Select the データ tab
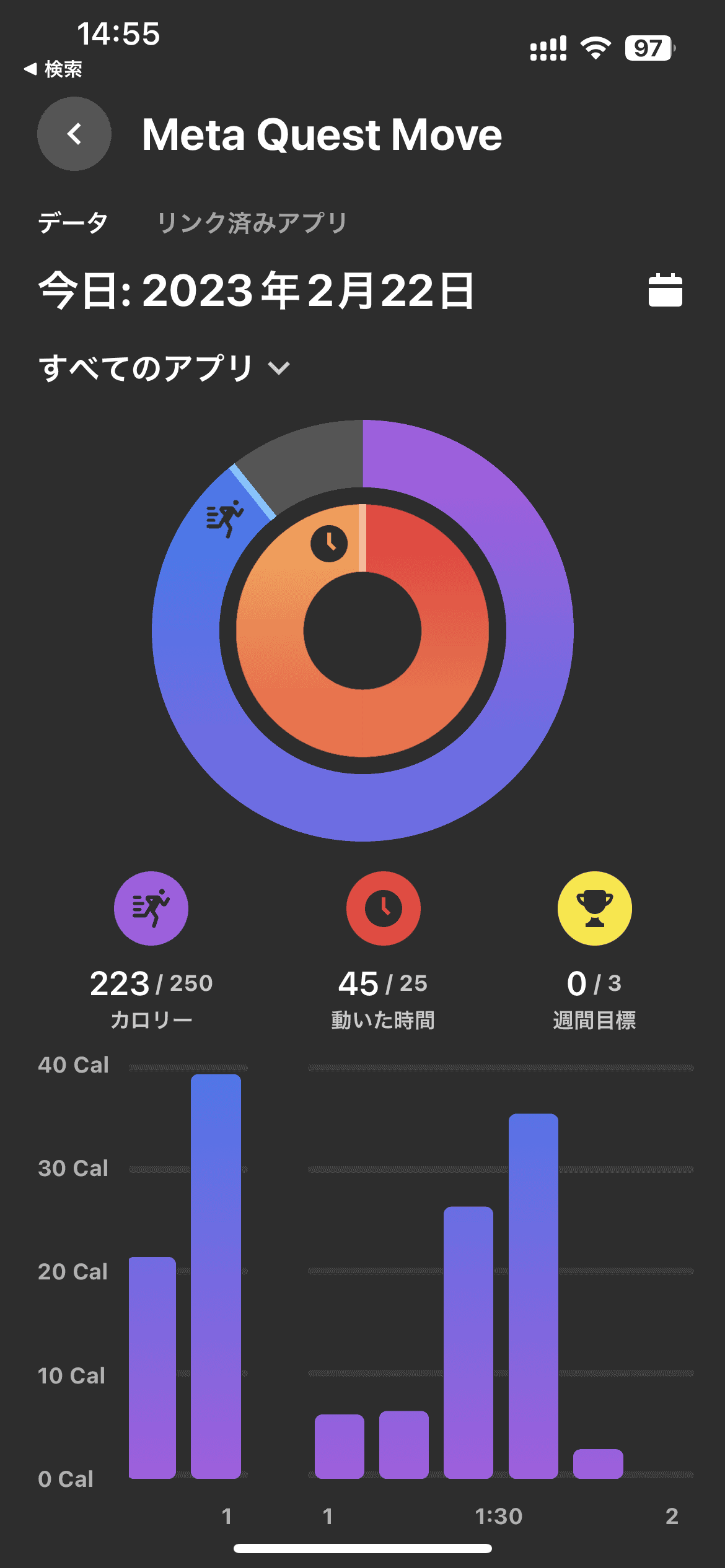Viewport: 725px width, 1568px height. [x=73, y=223]
